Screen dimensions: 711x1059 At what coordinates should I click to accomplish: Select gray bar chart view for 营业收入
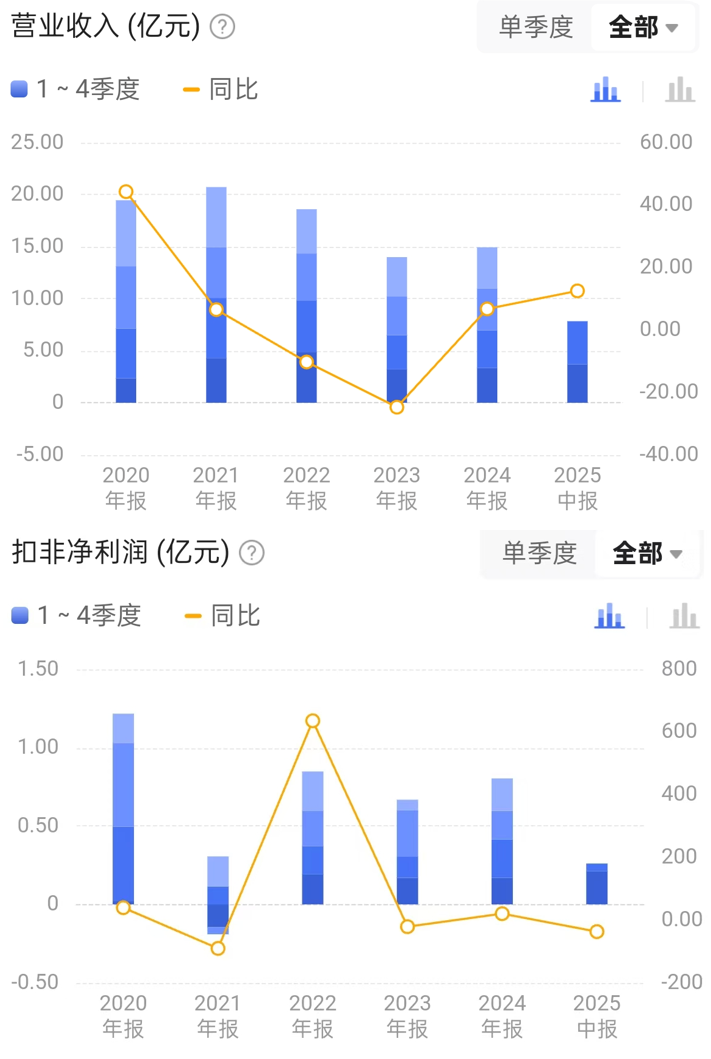[x=680, y=90]
